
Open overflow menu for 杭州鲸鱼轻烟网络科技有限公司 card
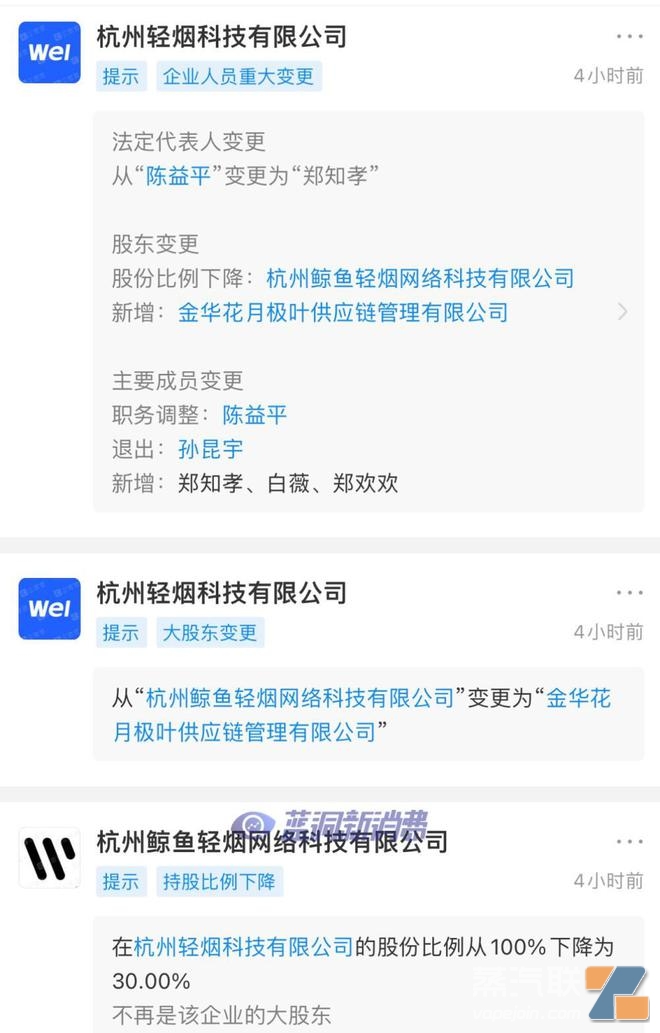point(629,843)
